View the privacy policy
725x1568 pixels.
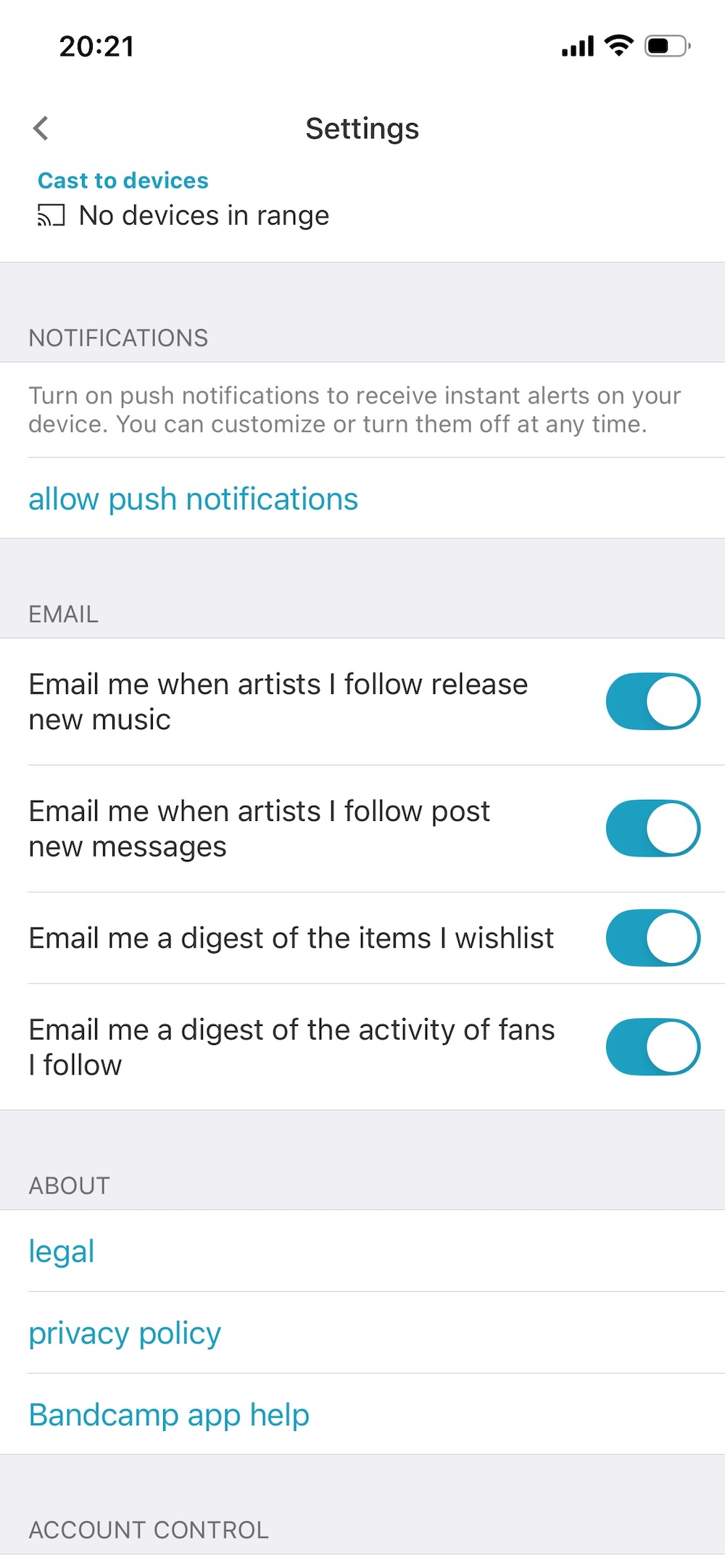[125, 1333]
